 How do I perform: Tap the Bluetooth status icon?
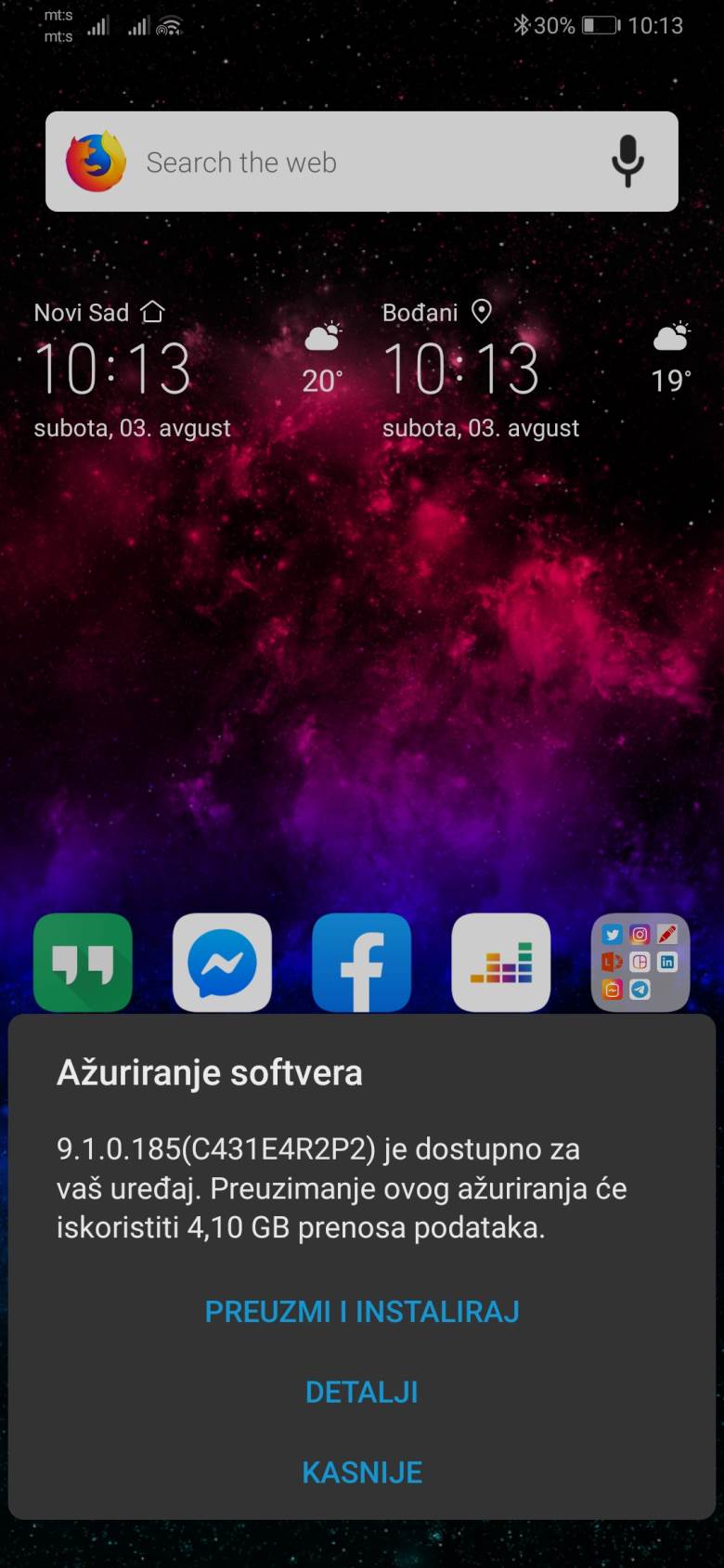(x=522, y=25)
